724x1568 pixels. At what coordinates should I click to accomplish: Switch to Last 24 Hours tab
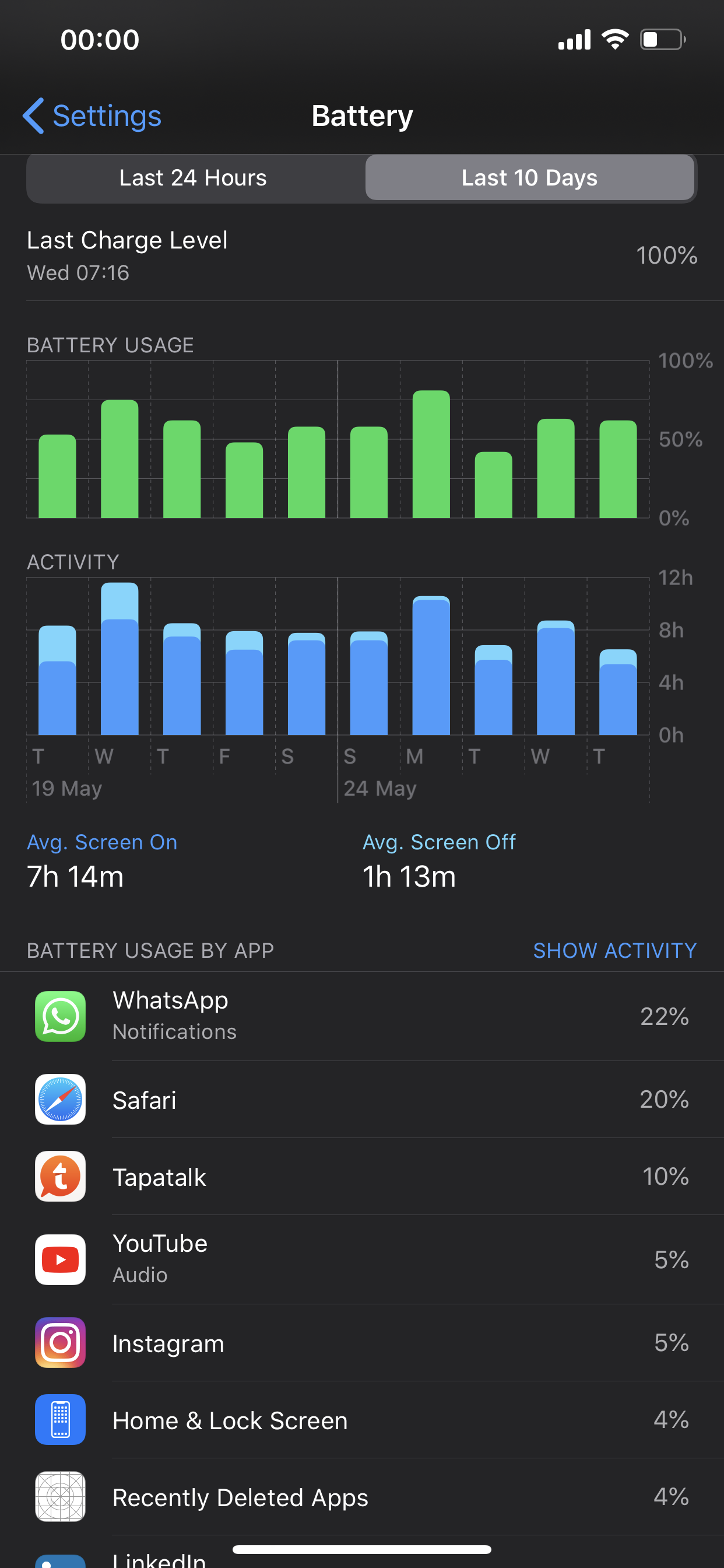[x=194, y=178]
